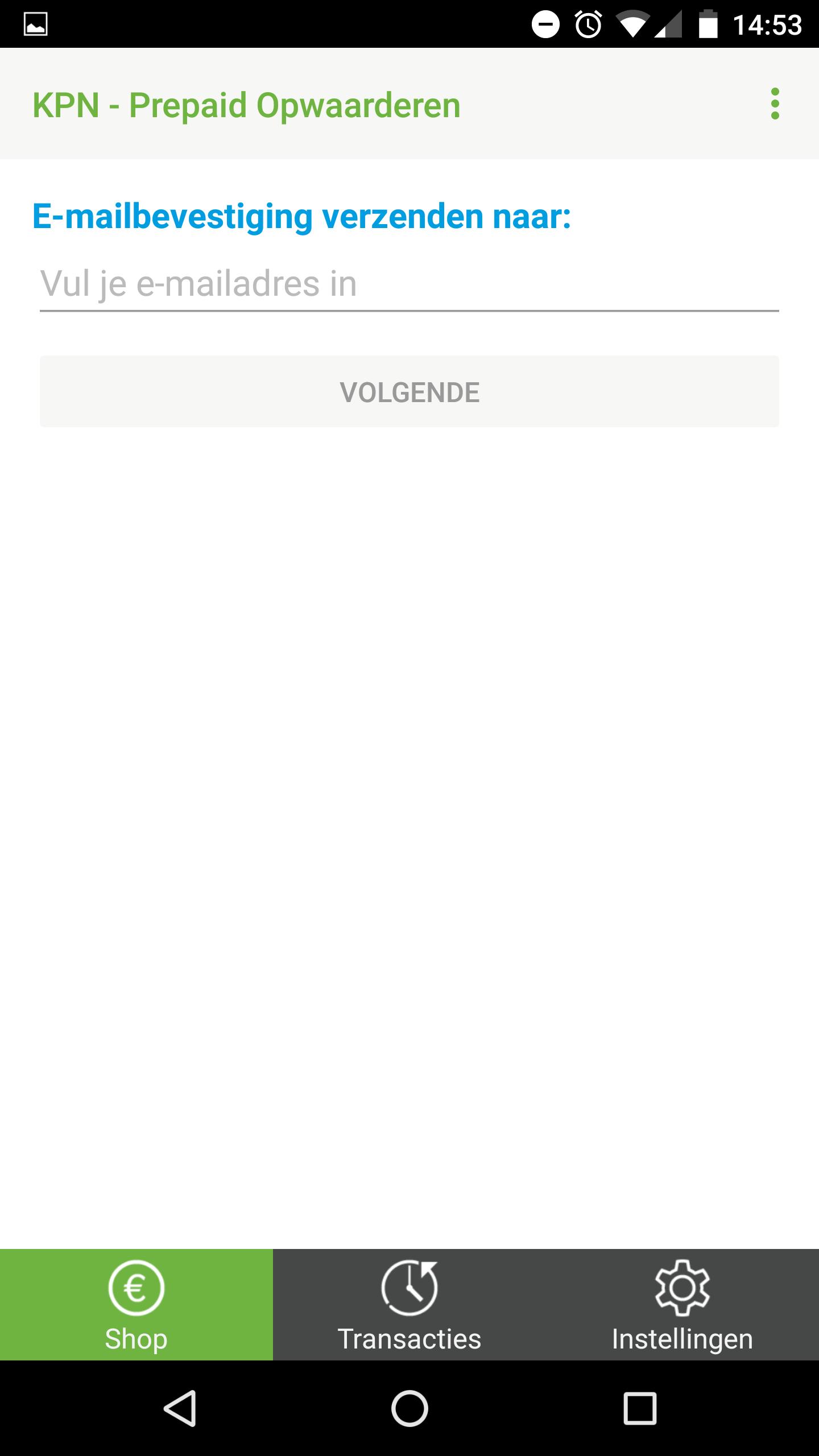This screenshot has height=1456, width=819.
Task: Return to the home screen
Action: (x=409, y=1408)
